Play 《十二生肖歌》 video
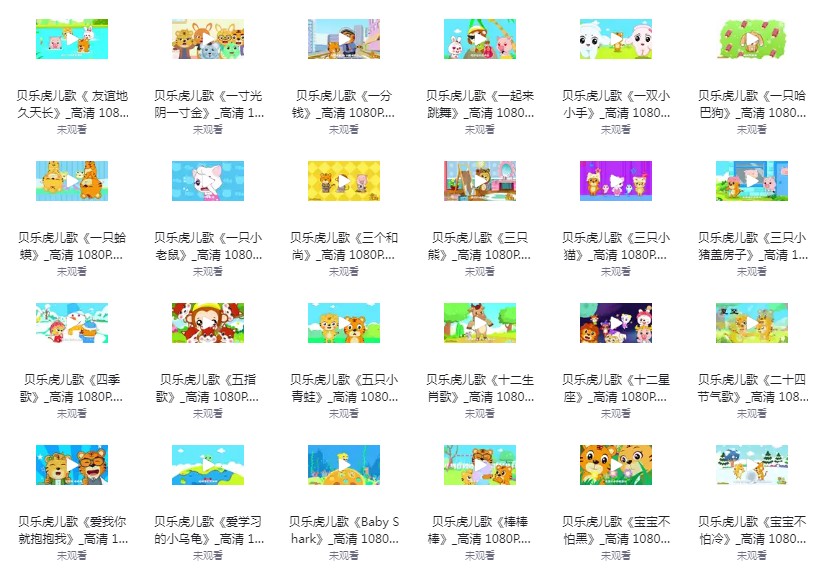This screenshot has height=576, width=830. [x=480, y=323]
